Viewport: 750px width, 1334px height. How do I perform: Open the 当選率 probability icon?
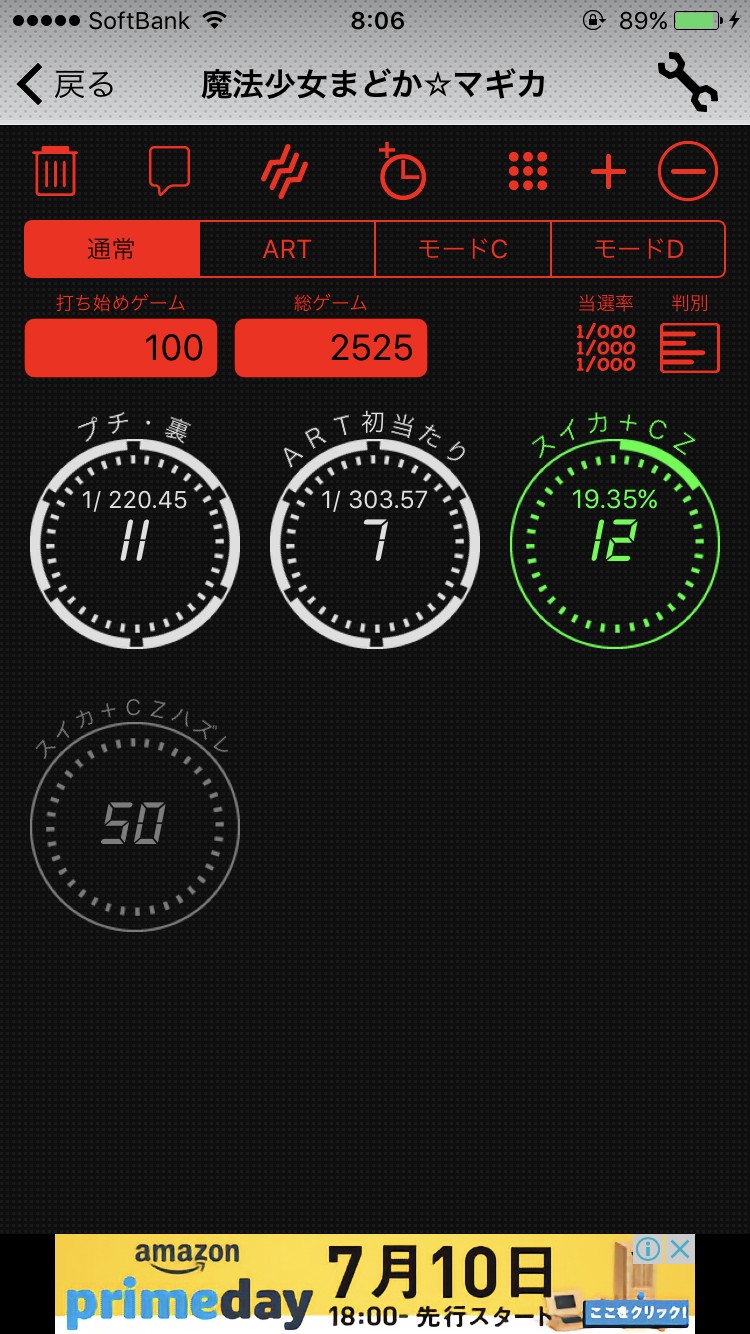(605, 347)
